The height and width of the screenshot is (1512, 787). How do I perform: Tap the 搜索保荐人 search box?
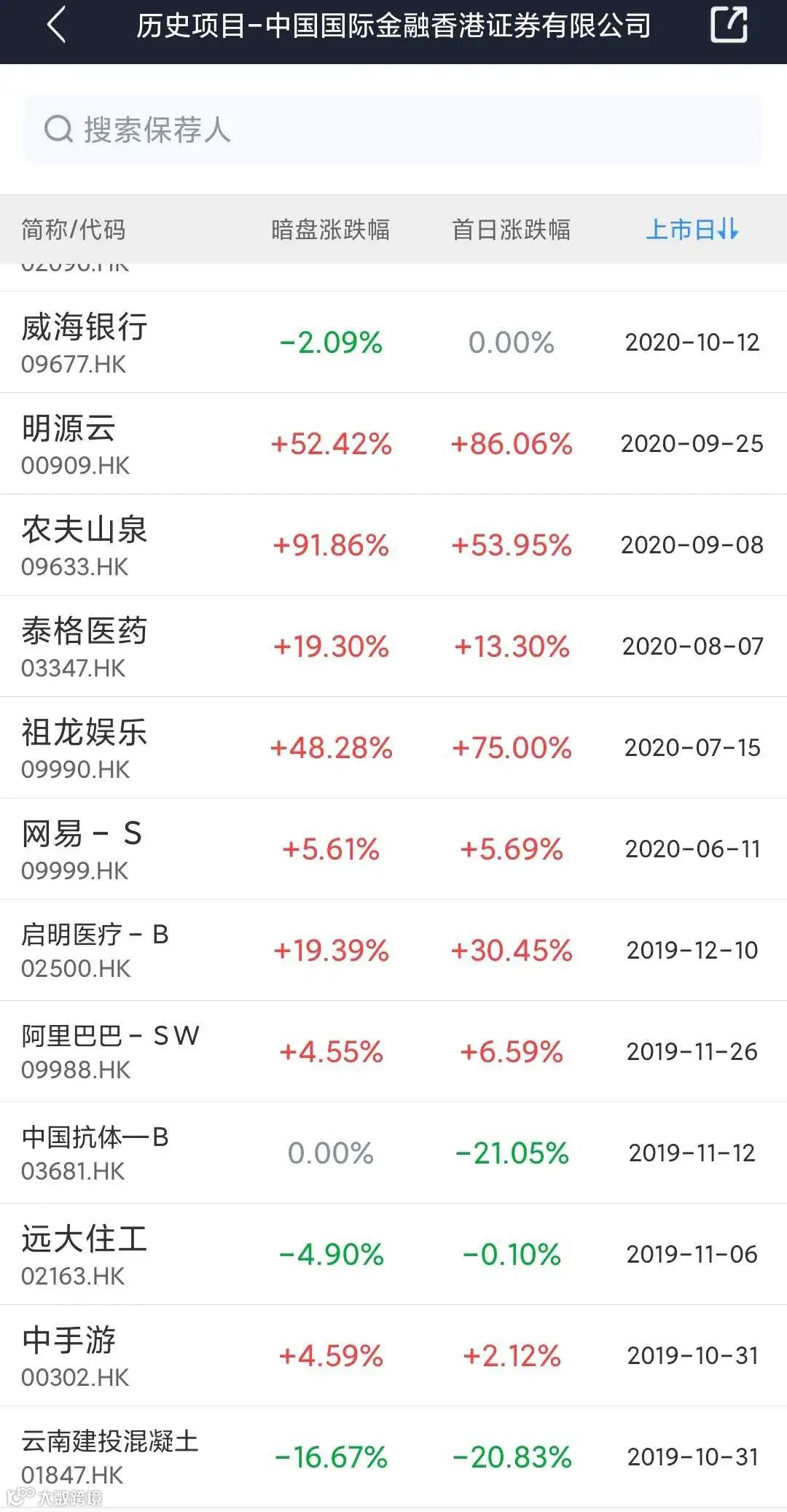tap(393, 130)
